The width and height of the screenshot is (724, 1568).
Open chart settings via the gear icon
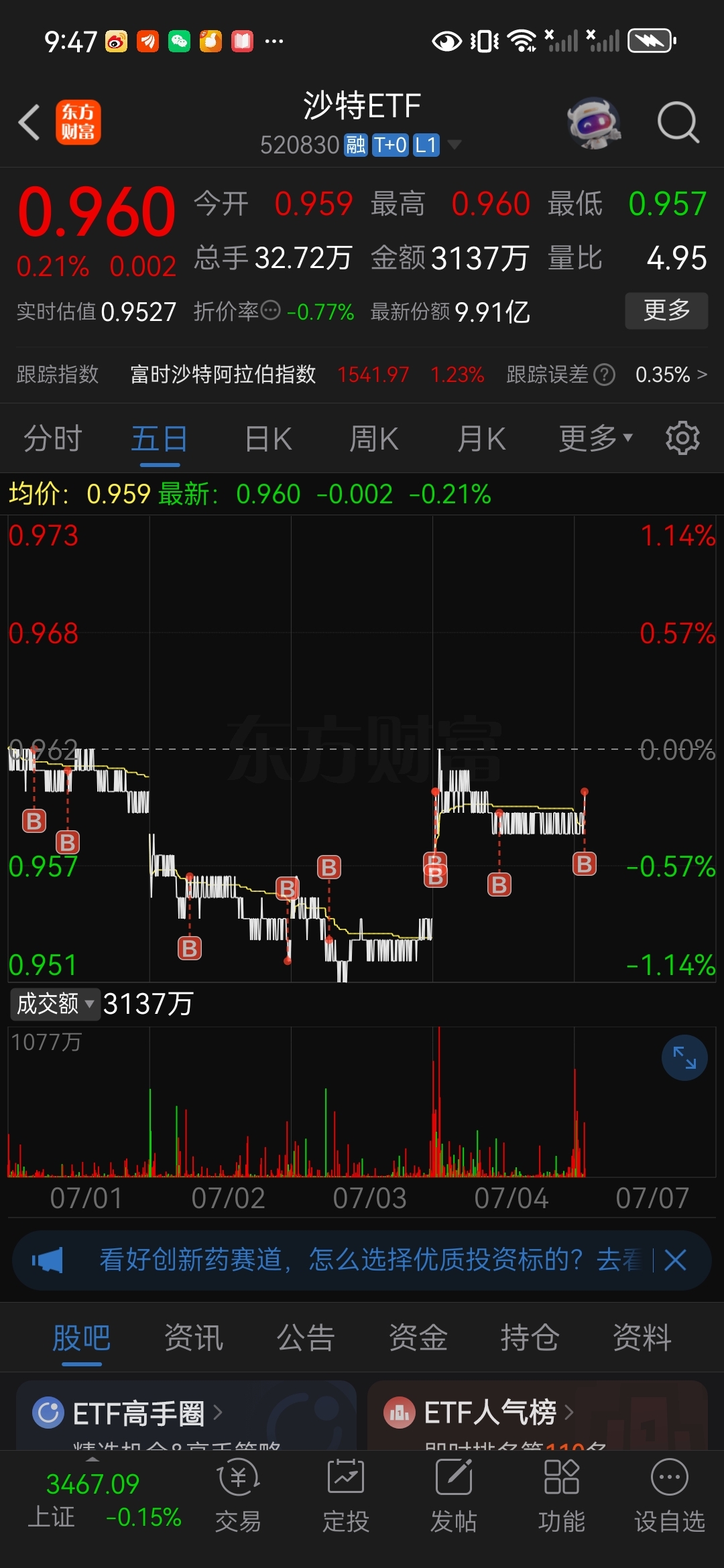point(682,438)
